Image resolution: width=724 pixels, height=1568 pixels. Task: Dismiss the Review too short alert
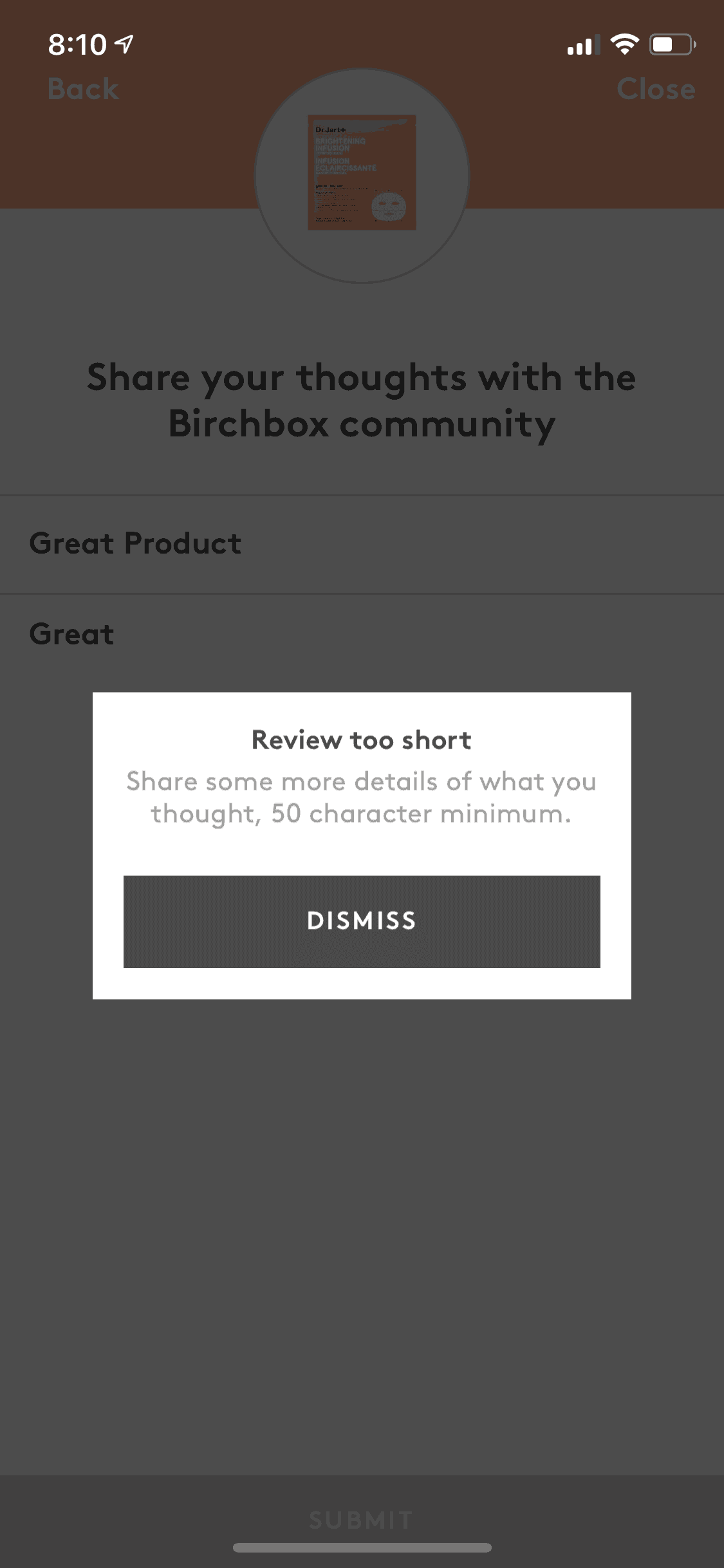coord(362,921)
